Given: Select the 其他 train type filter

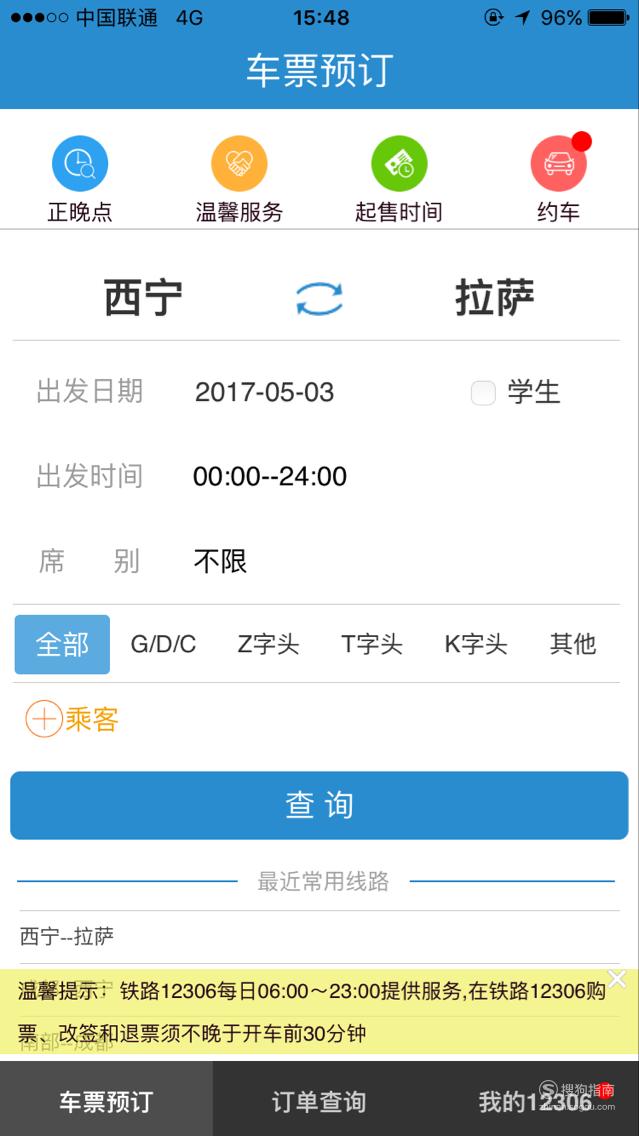Looking at the screenshot, I should pyautogui.click(x=572, y=644).
